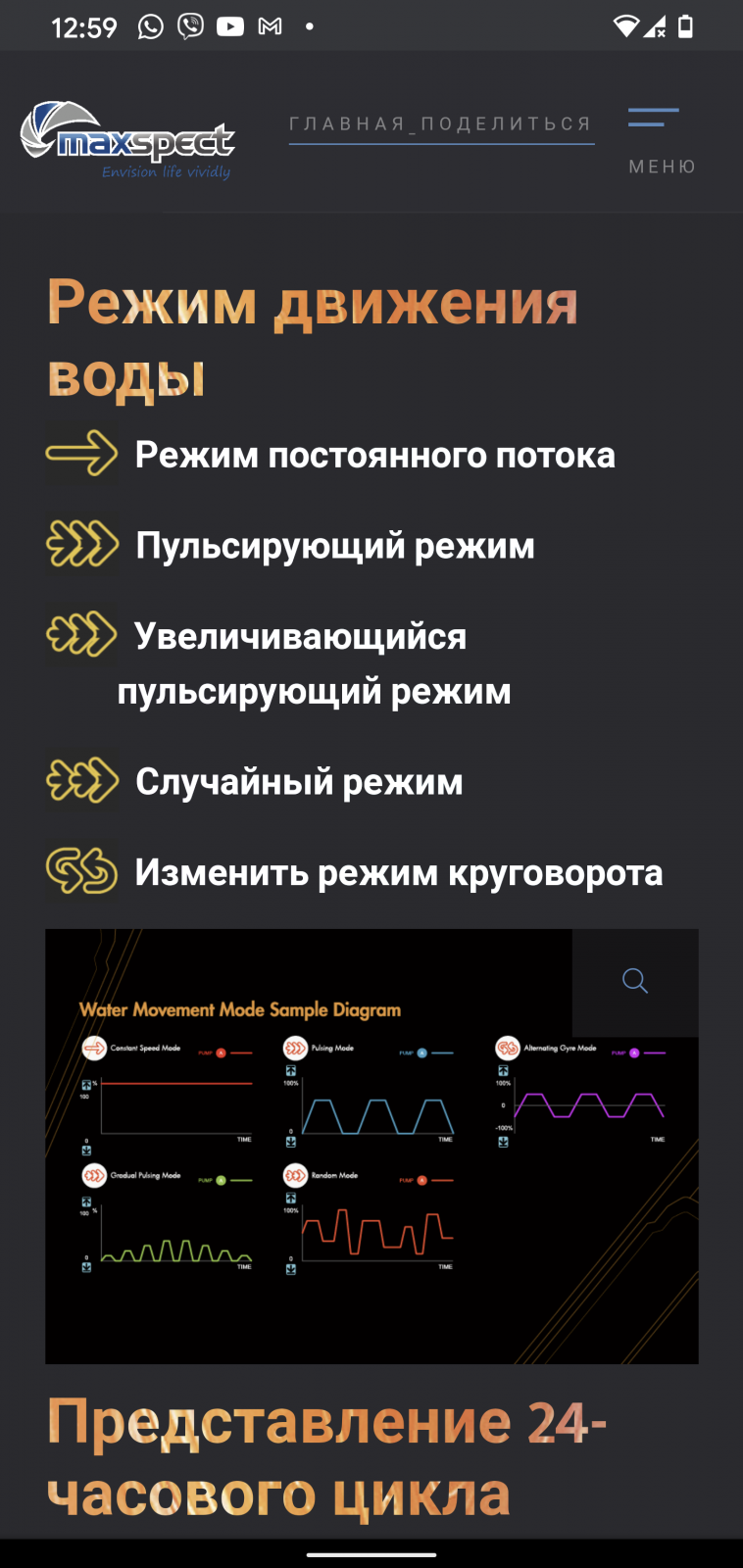Tap the ГЛАВНАЯ_ПОДЕЛИТЬСЯ header link

[441, 124]
